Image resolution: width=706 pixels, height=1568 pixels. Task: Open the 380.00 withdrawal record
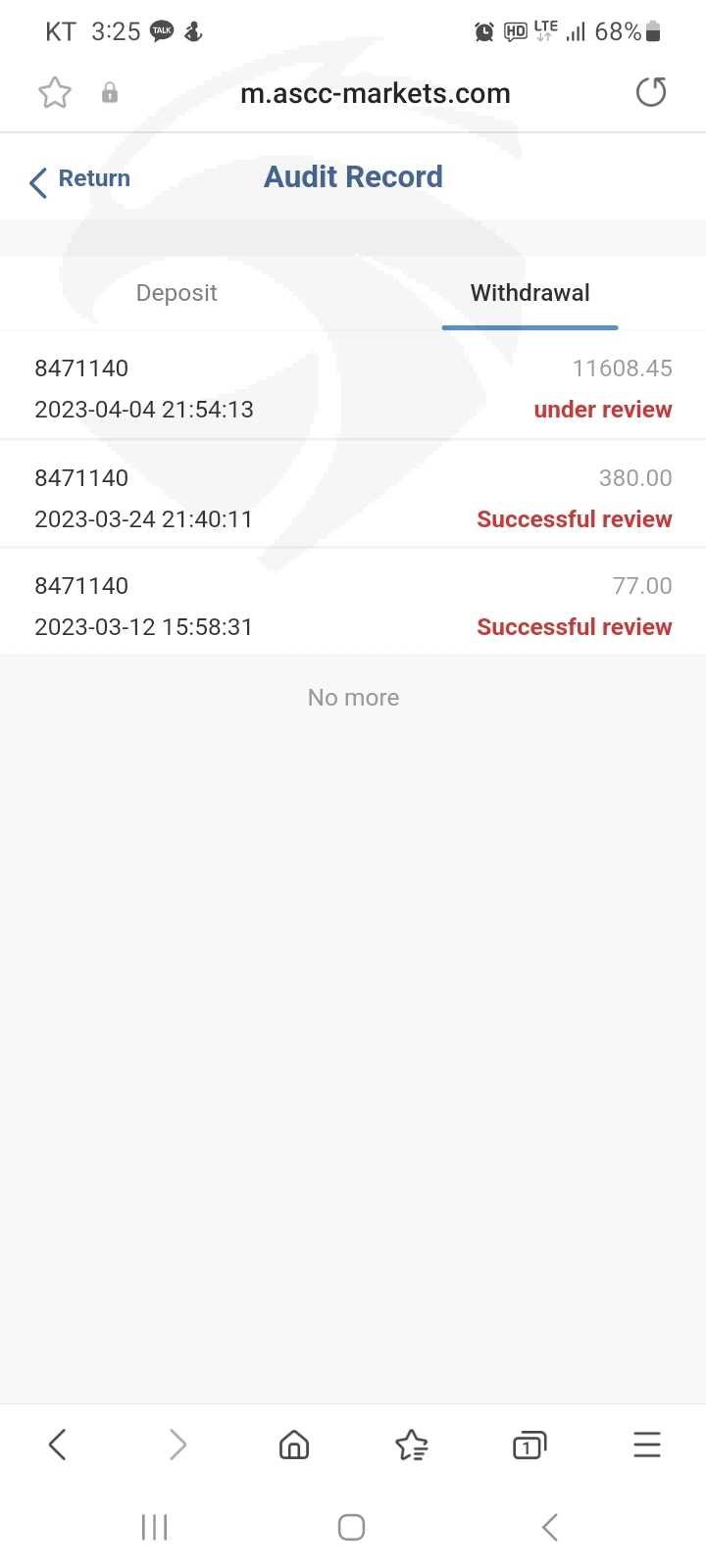click(353, 497)
